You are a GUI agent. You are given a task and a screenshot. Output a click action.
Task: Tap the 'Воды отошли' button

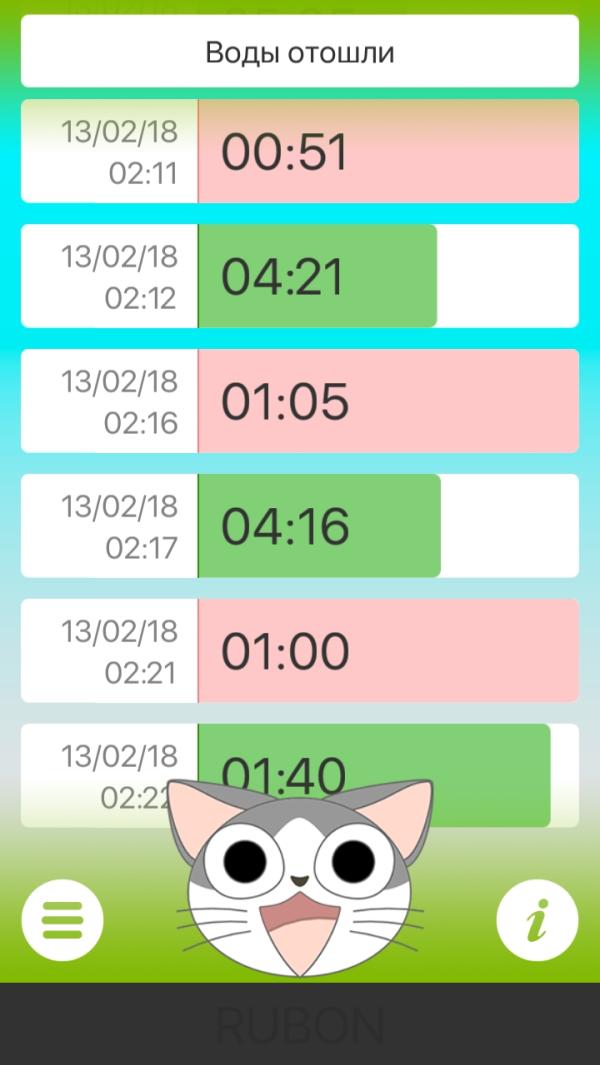[300, 51]
